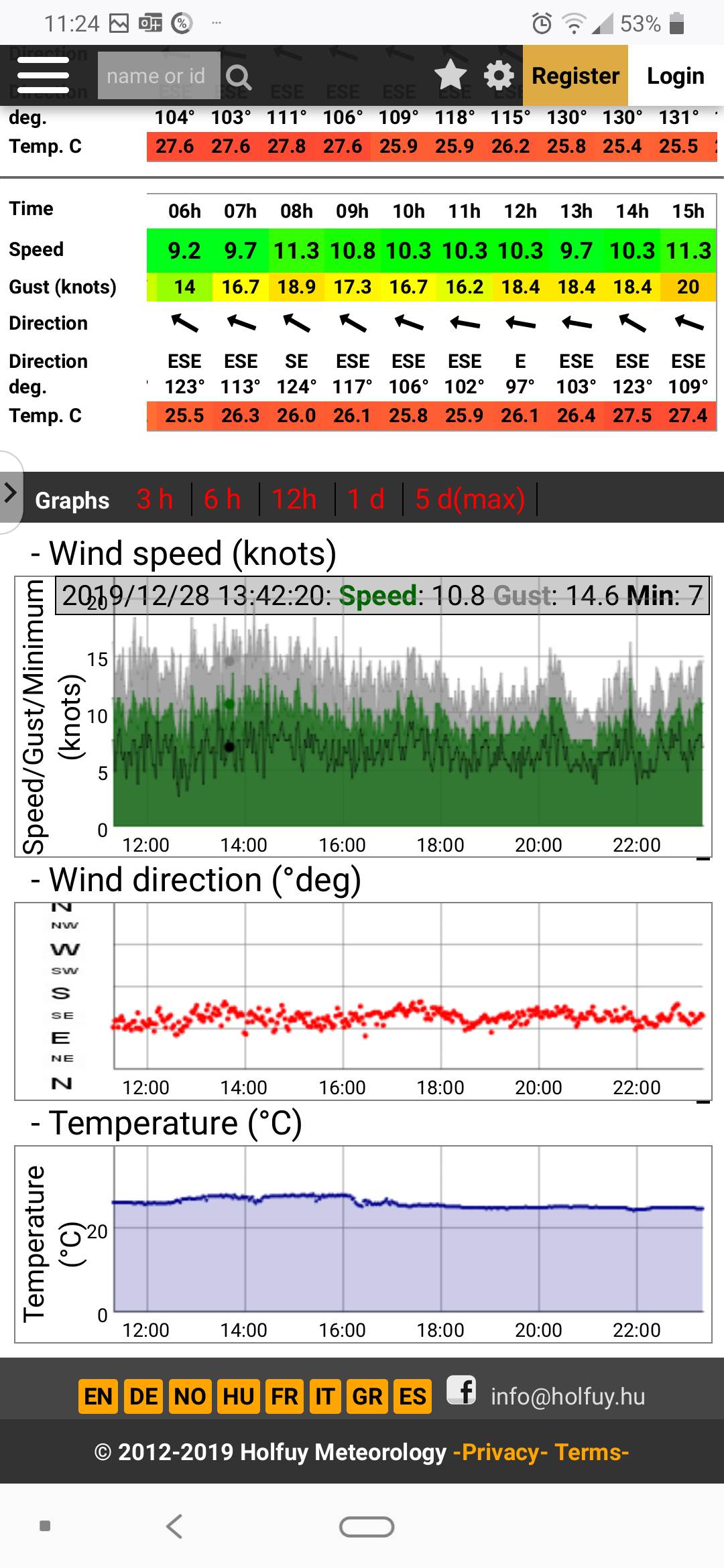Switch graphs to 6 h range
Image resolution: width=724 pixels, height=1568 pixels.
point(222,499)
